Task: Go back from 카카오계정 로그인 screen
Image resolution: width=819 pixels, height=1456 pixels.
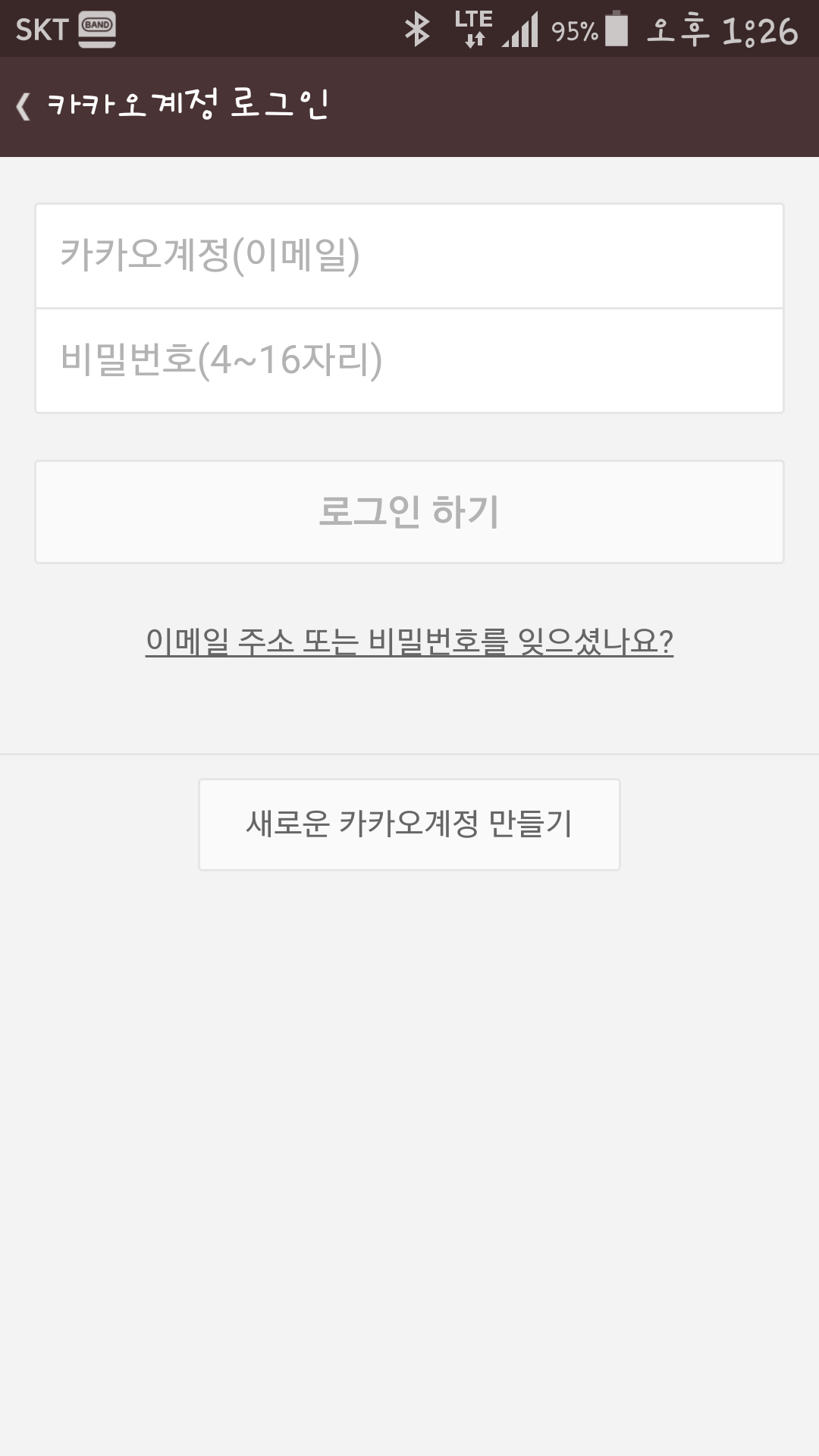Action: pyautogui.click(x=24, y=106)
